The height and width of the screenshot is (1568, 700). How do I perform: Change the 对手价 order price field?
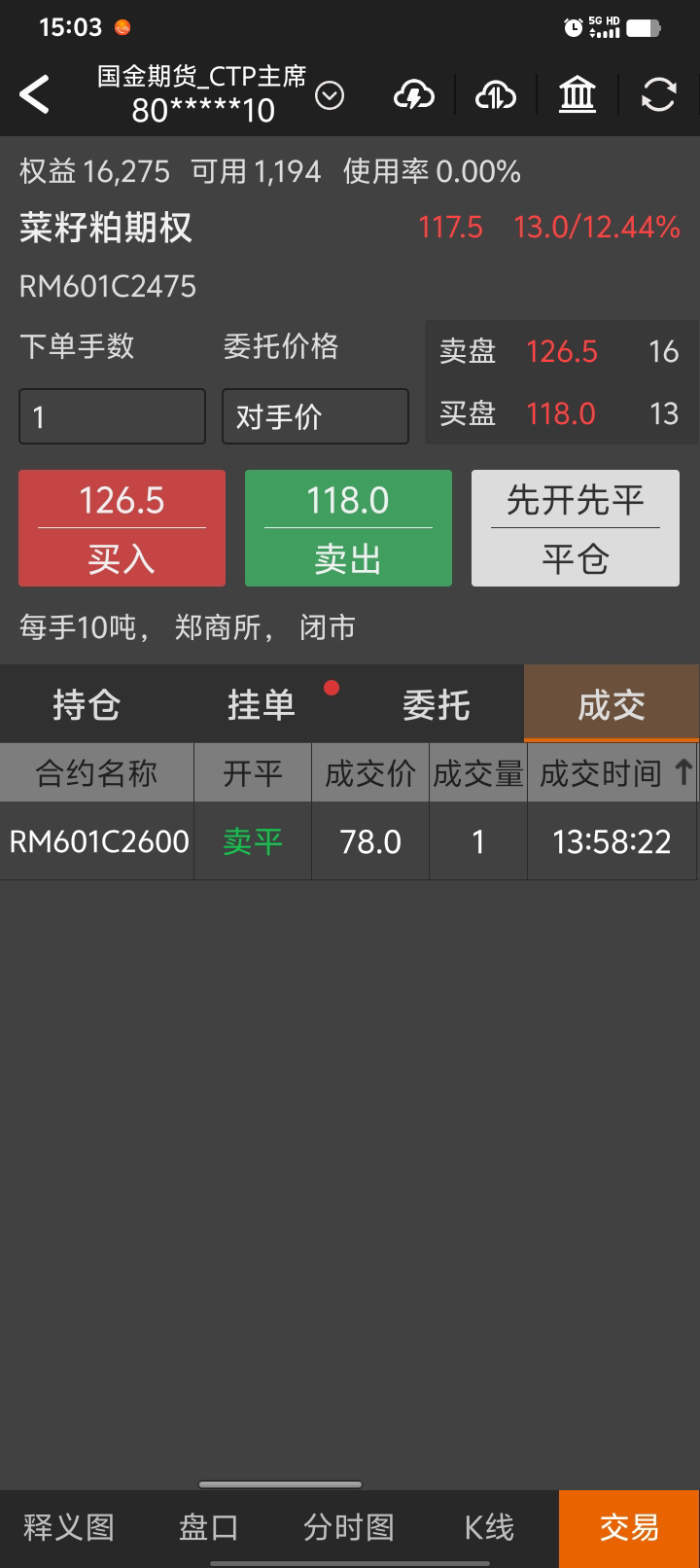315,416
